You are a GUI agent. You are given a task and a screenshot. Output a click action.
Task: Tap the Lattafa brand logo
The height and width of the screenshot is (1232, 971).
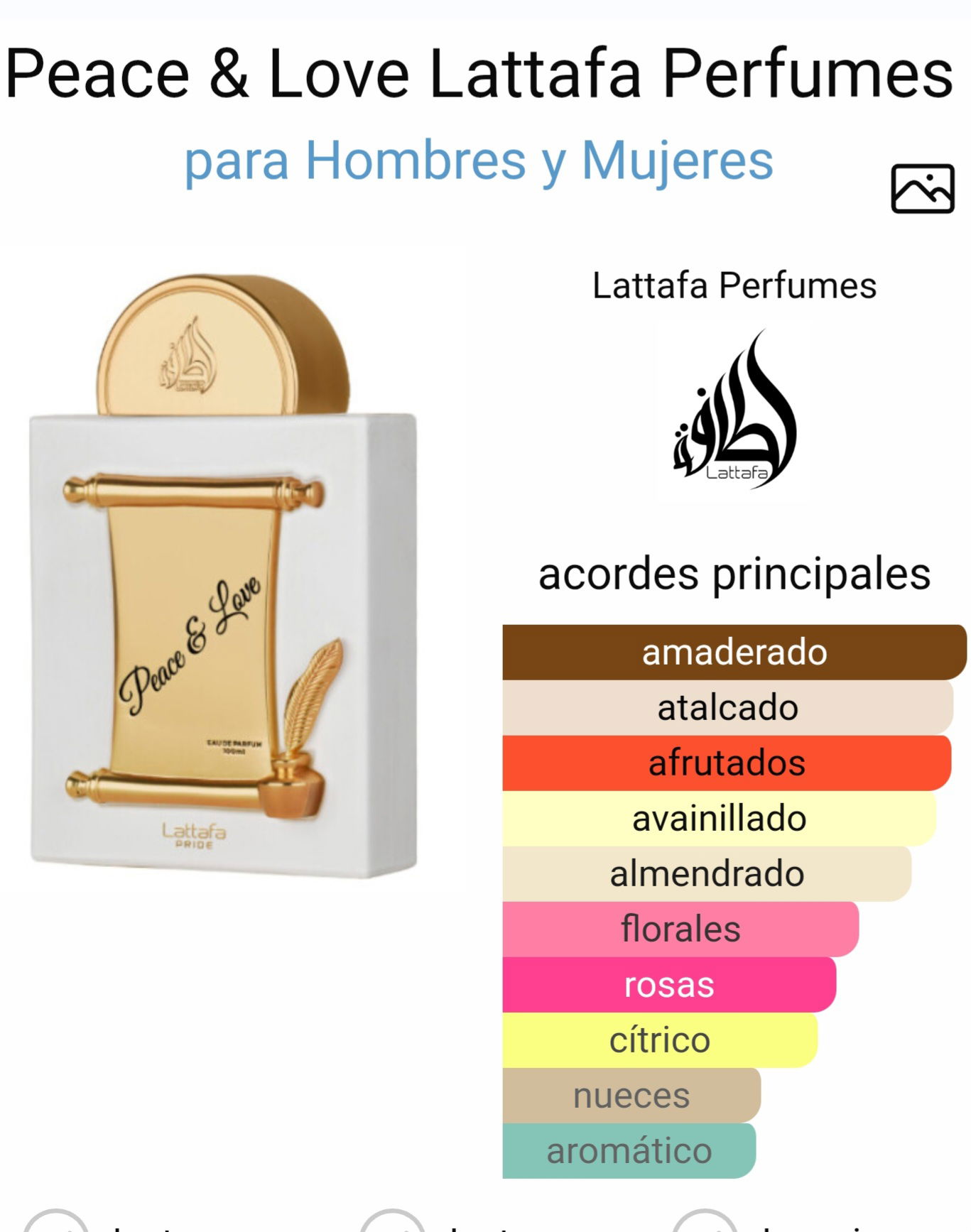click(x=734, y=410)
